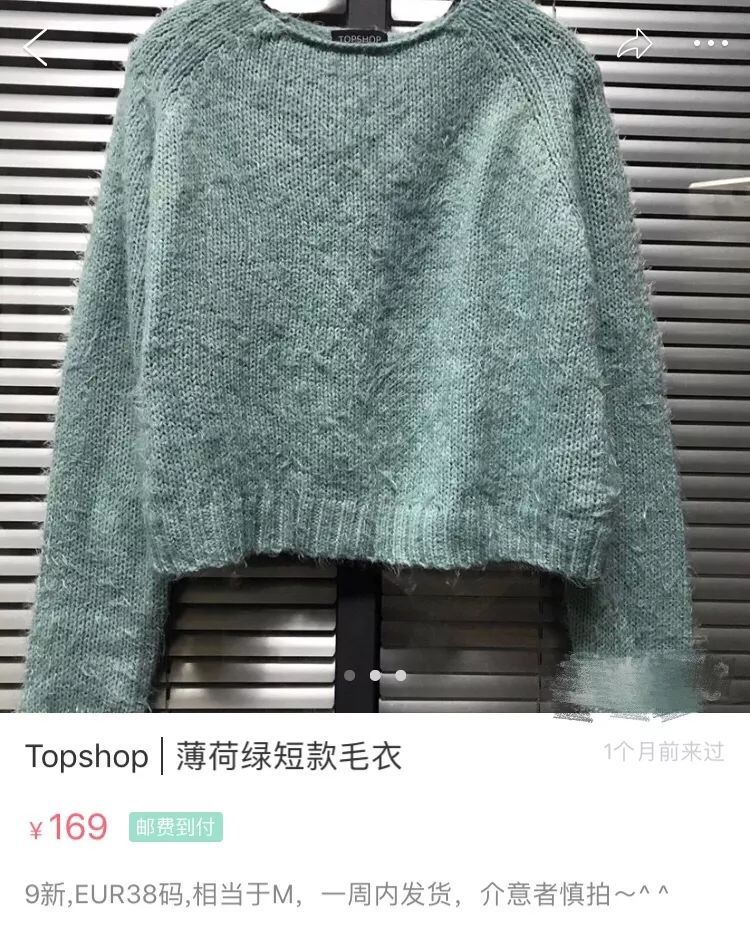Open listing options with the dots icon
The height and width of the screenshot is (938, 750).
711,41
